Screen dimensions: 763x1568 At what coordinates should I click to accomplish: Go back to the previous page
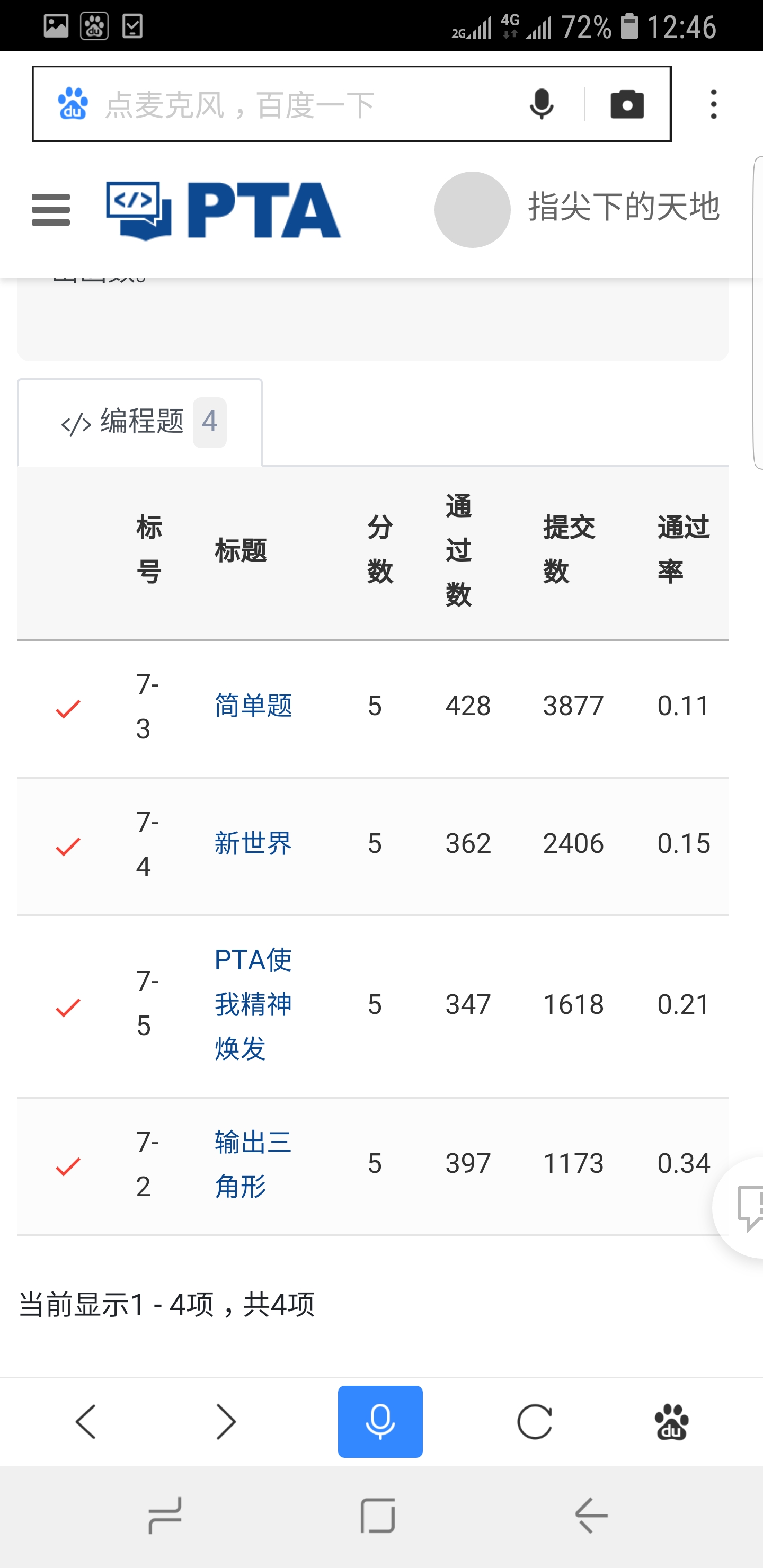click(86, 1422)
